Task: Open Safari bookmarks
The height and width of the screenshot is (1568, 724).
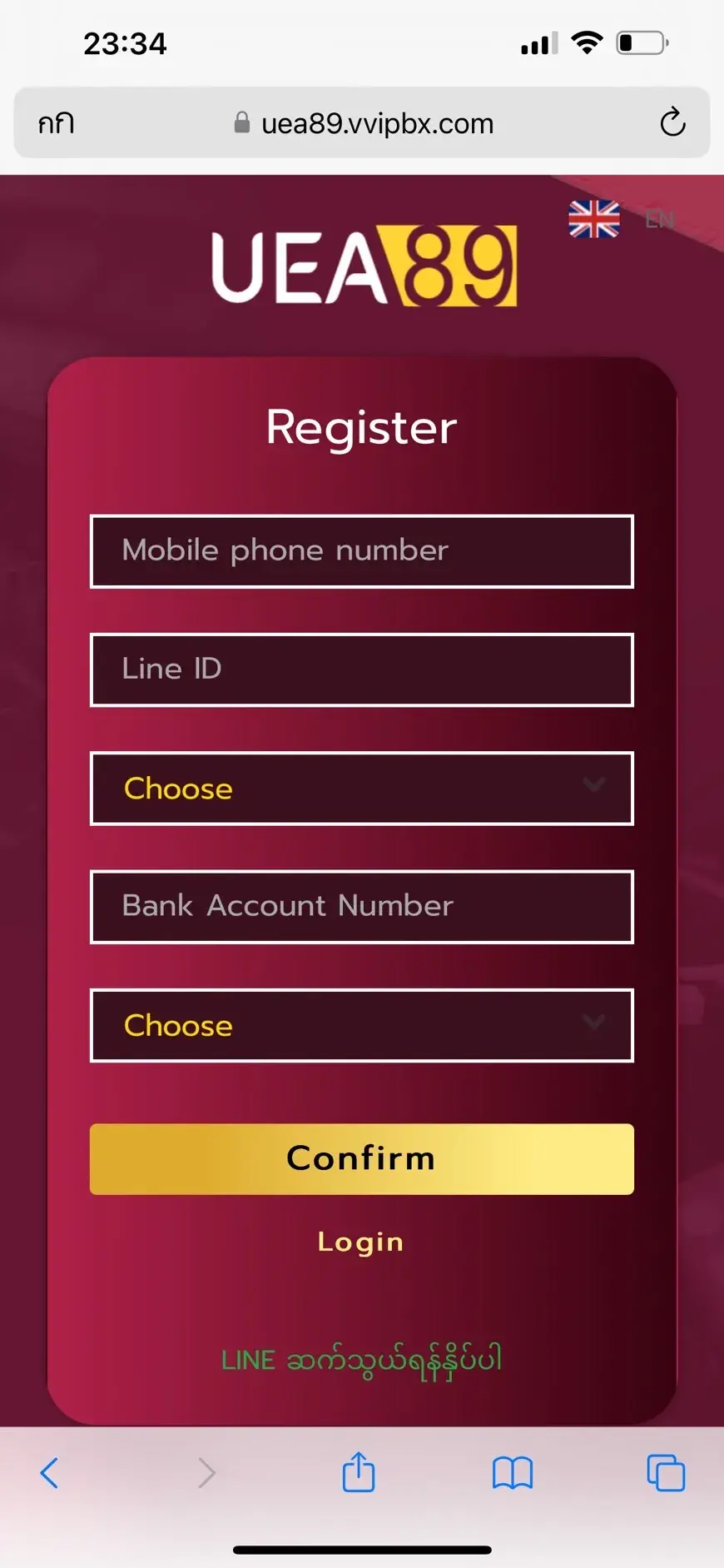Action: 512,1472
